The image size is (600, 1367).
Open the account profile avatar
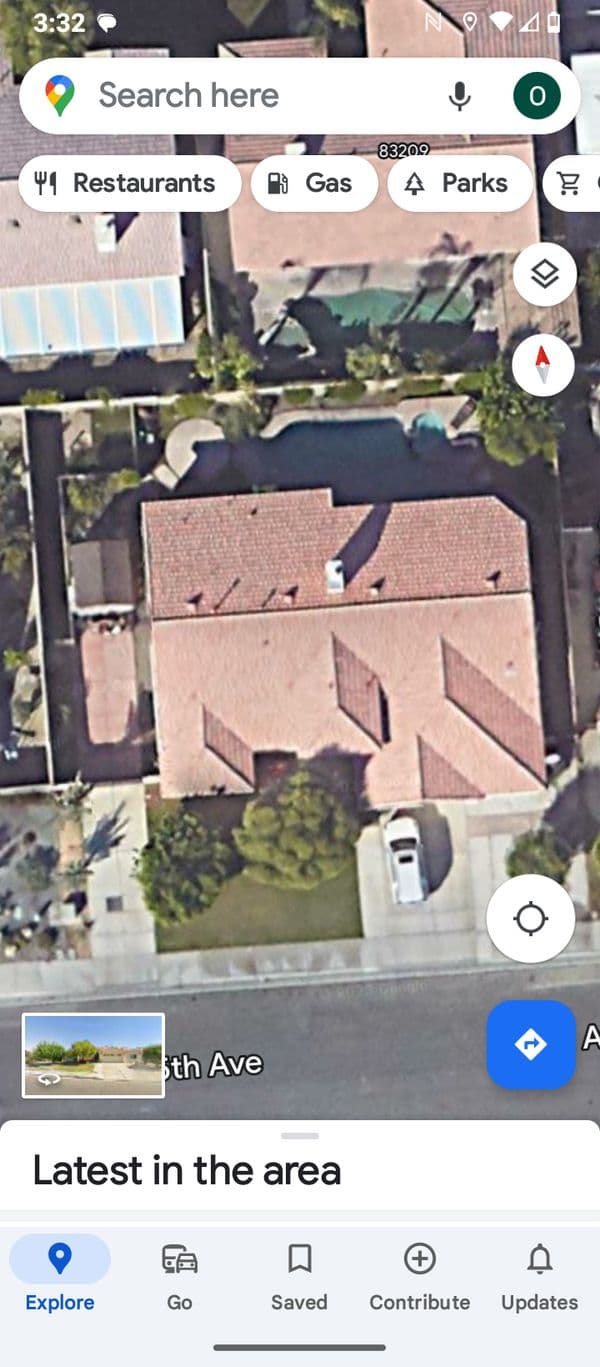pos(537,96)
